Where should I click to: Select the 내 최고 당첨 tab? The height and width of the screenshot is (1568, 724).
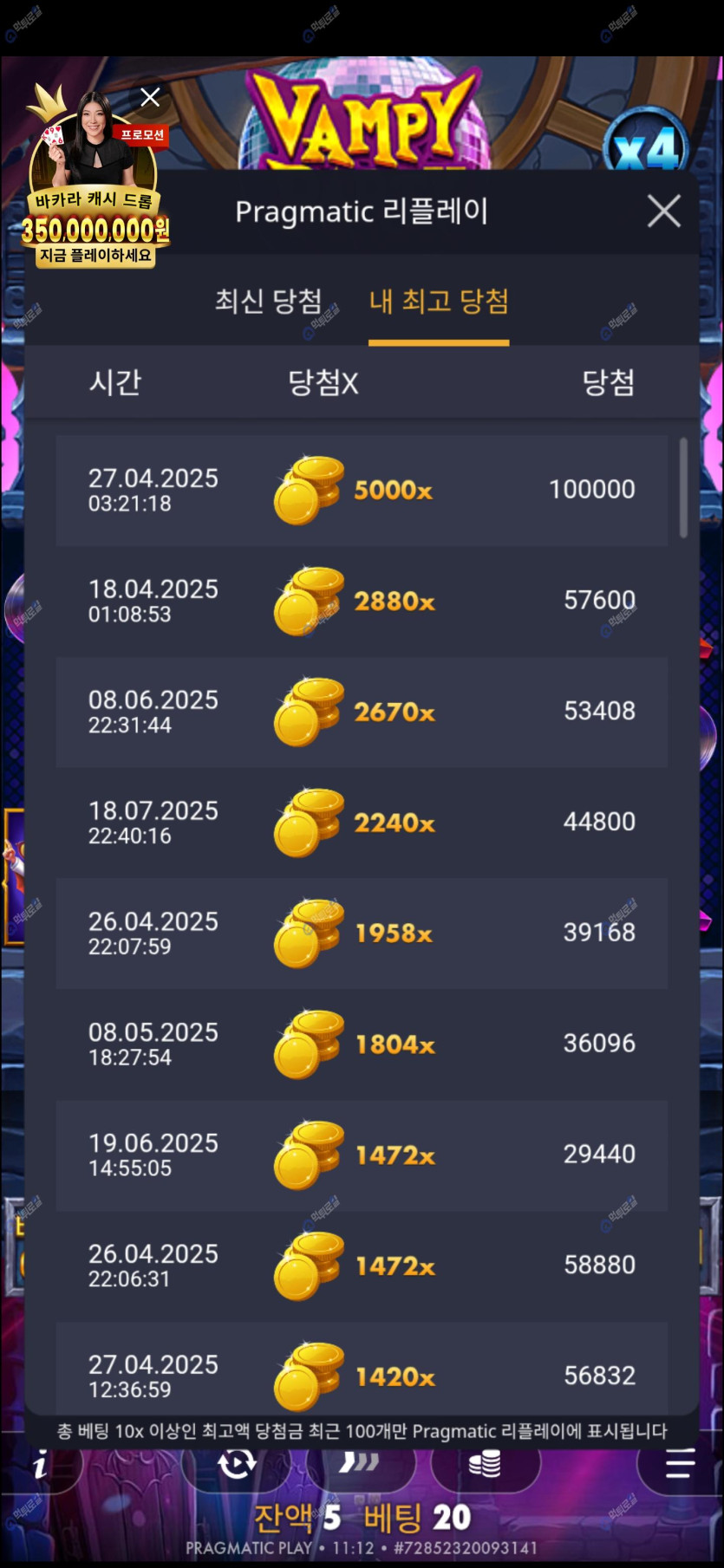click(x=439, y=302)
